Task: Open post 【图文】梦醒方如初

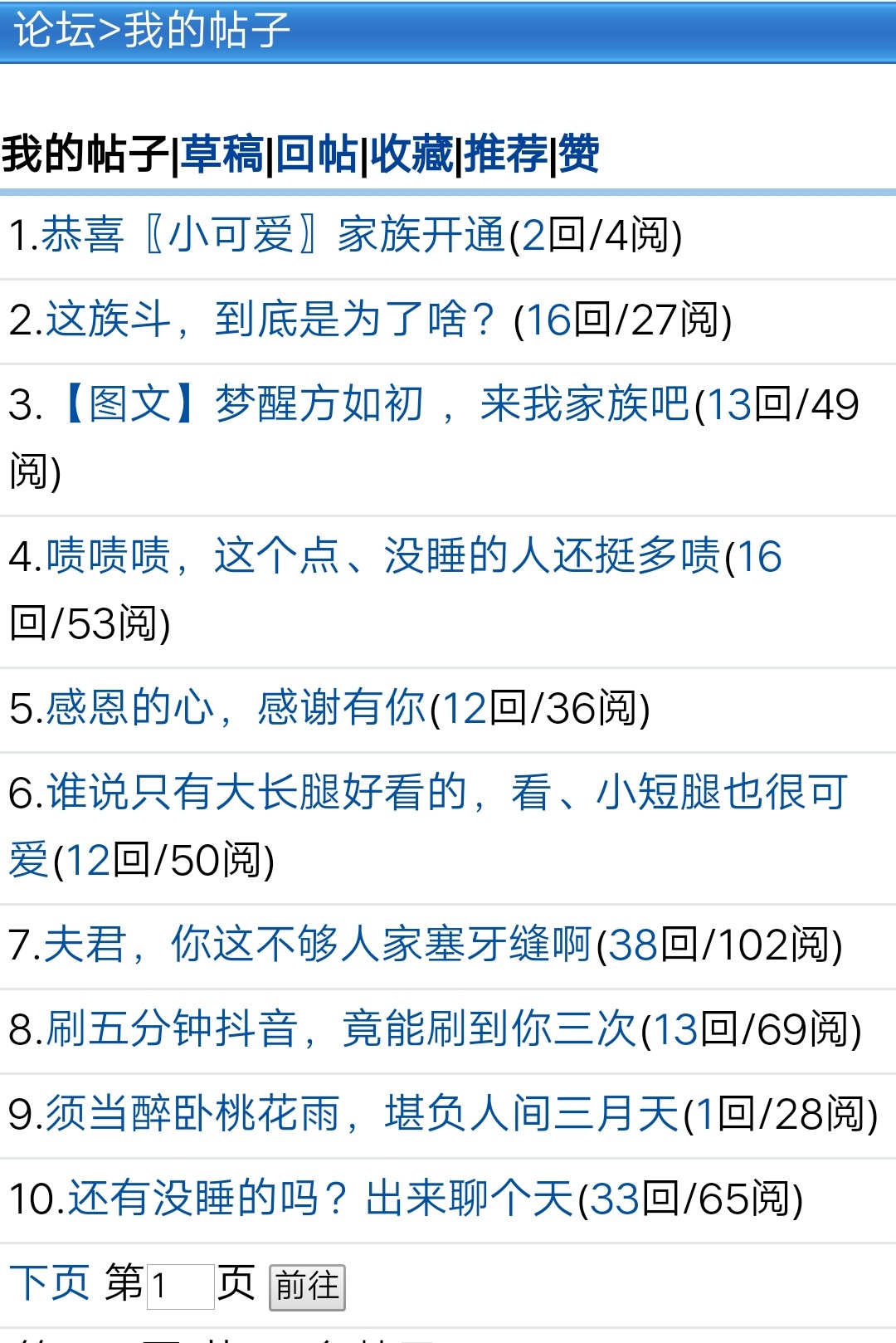Action: [x=373, y=404]
